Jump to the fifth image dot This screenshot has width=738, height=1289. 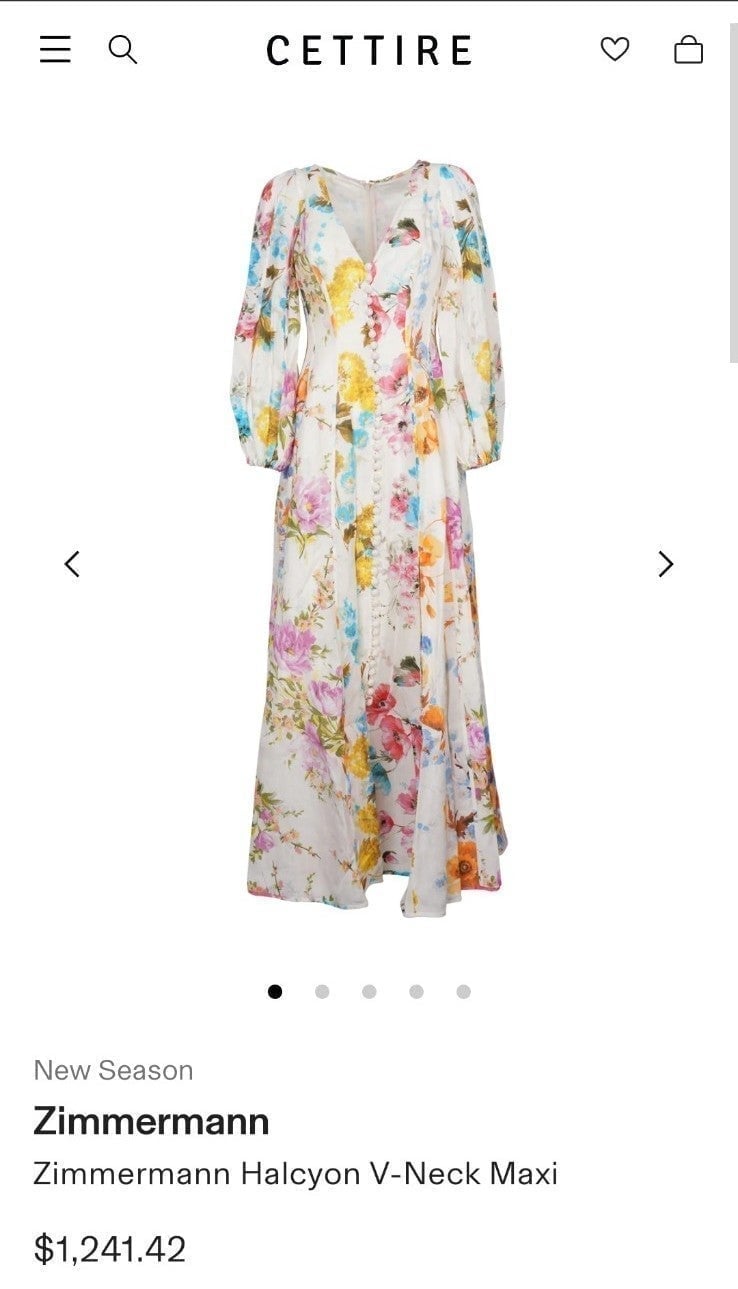[463, 991]
